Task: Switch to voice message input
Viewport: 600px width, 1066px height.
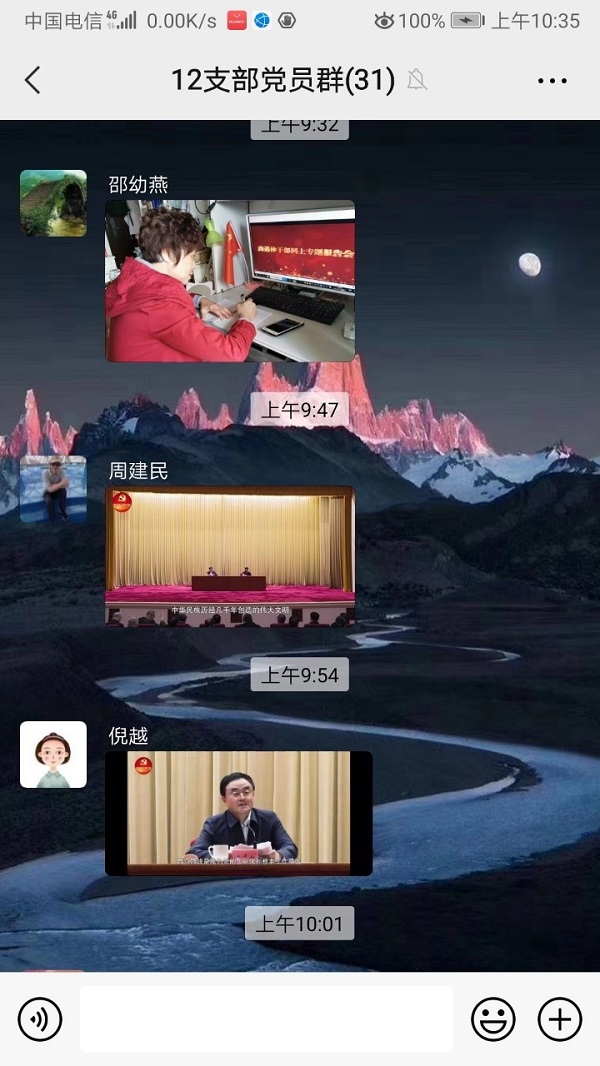Action: click(x=40, y=1019)
